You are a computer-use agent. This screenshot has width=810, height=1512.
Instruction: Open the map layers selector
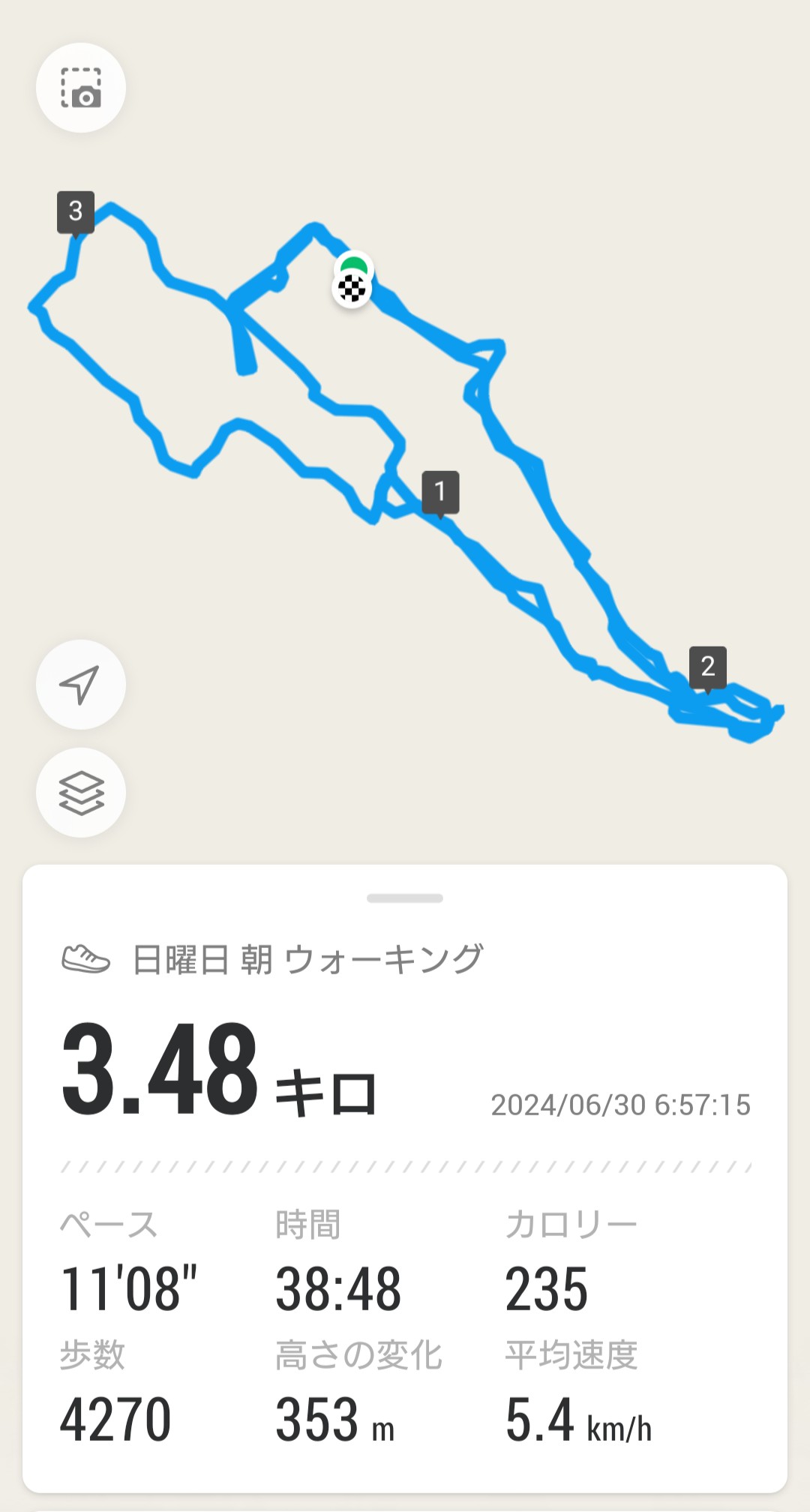(x=81, y=792)
